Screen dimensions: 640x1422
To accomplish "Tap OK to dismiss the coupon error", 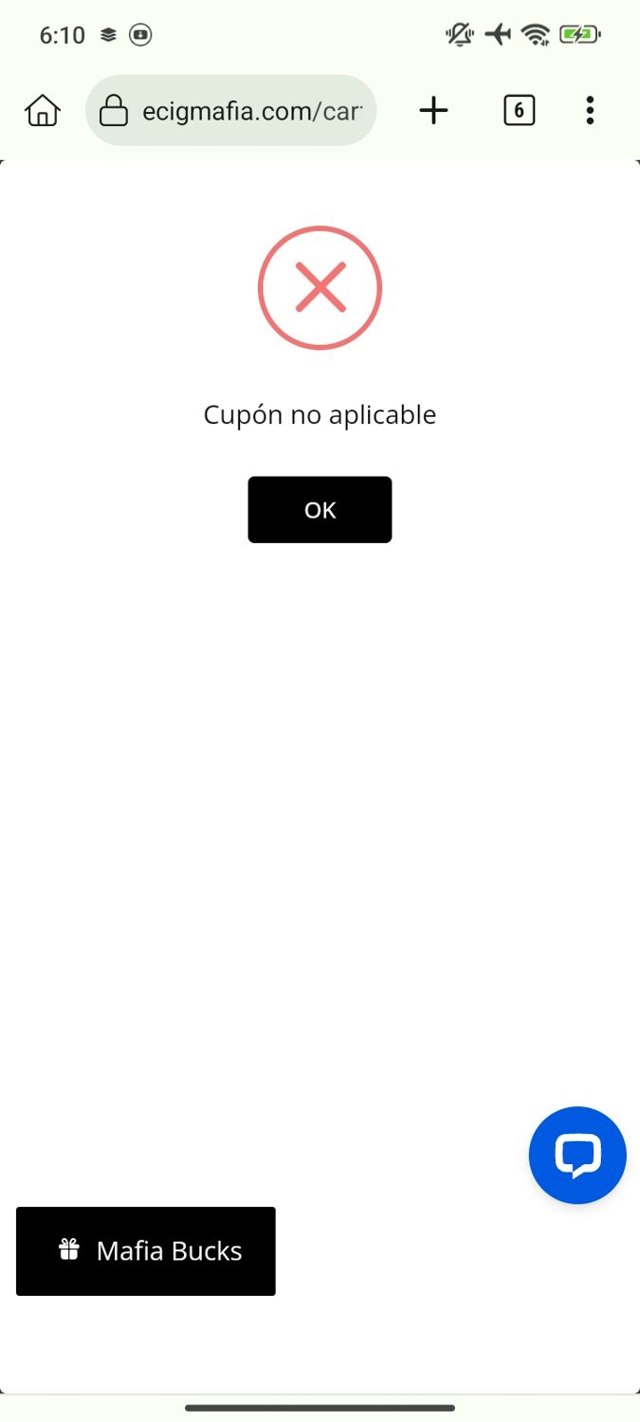I will click(x=320, y=510).
